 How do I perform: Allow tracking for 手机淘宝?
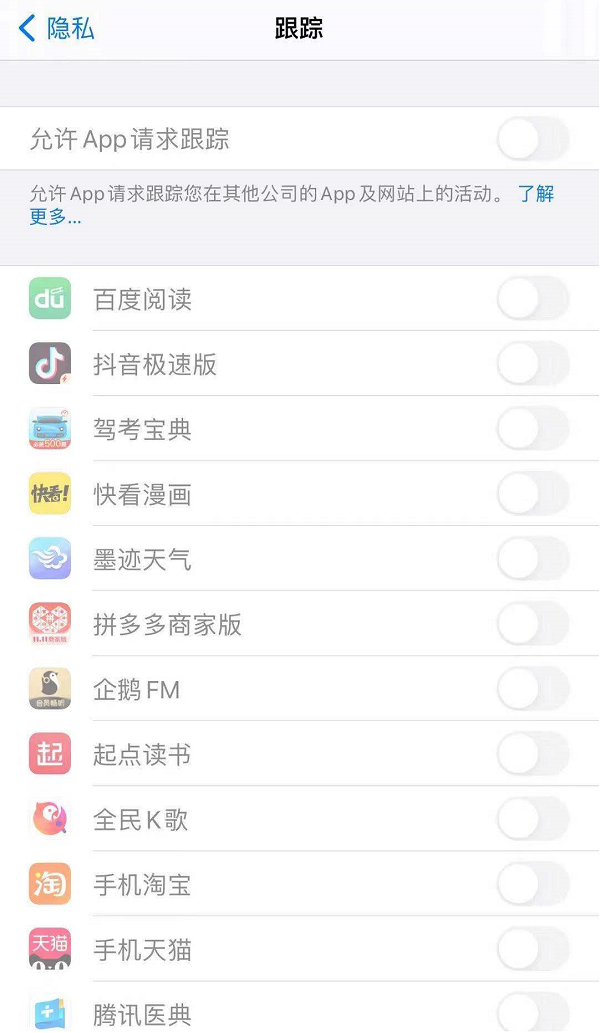[532, 885]
